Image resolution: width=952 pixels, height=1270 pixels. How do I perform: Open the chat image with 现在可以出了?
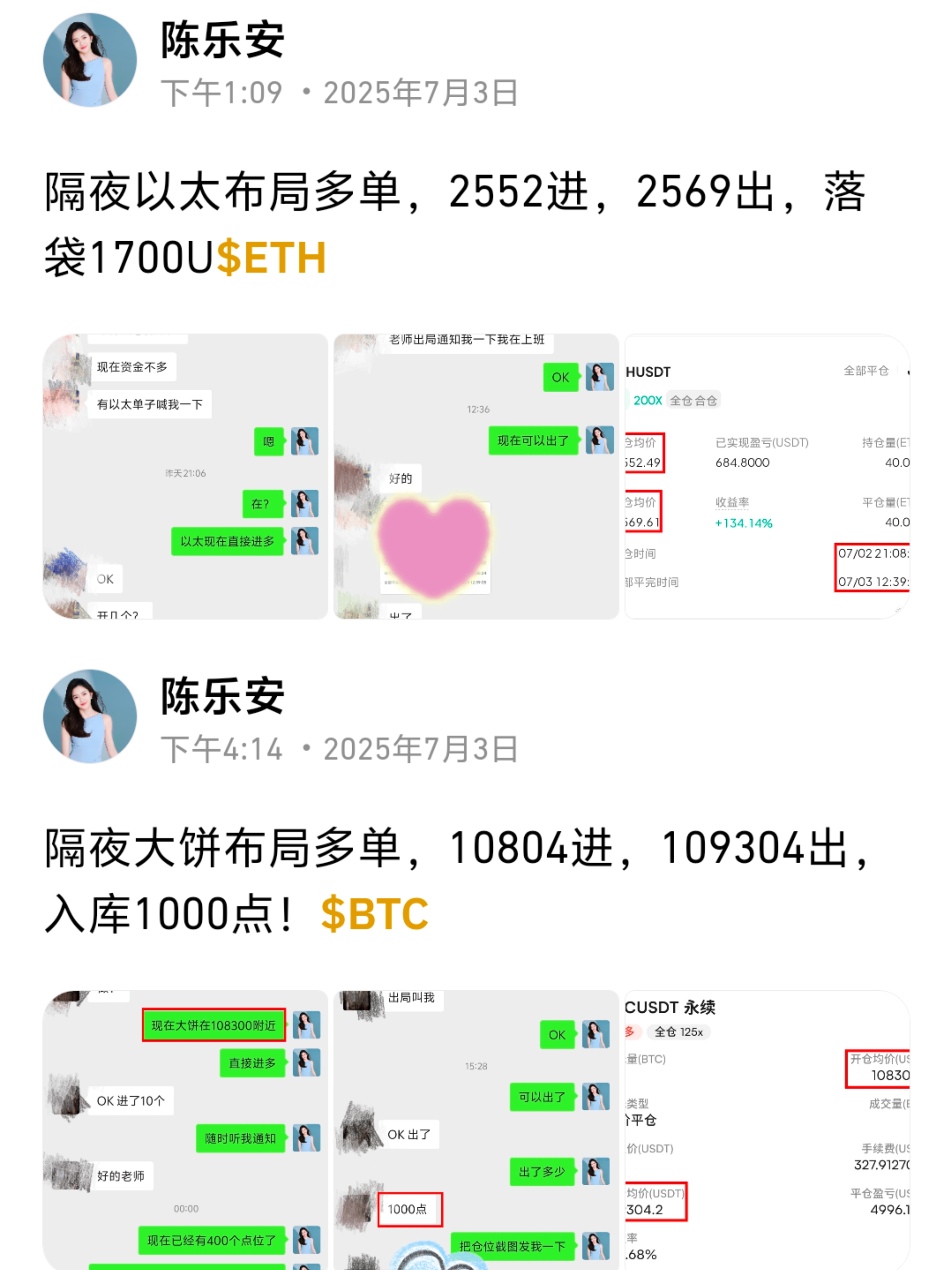click(476, 476)
